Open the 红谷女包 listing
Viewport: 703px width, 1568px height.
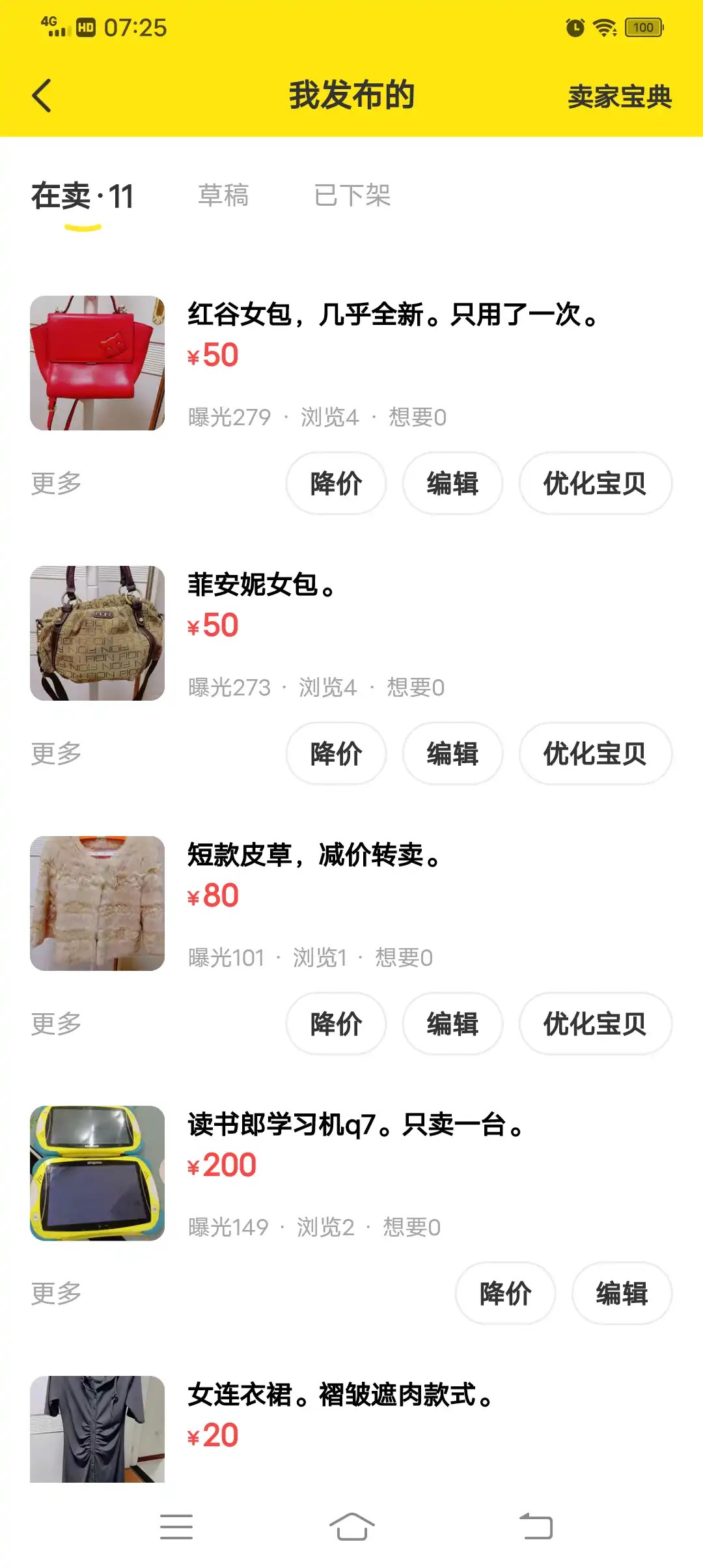393,315
